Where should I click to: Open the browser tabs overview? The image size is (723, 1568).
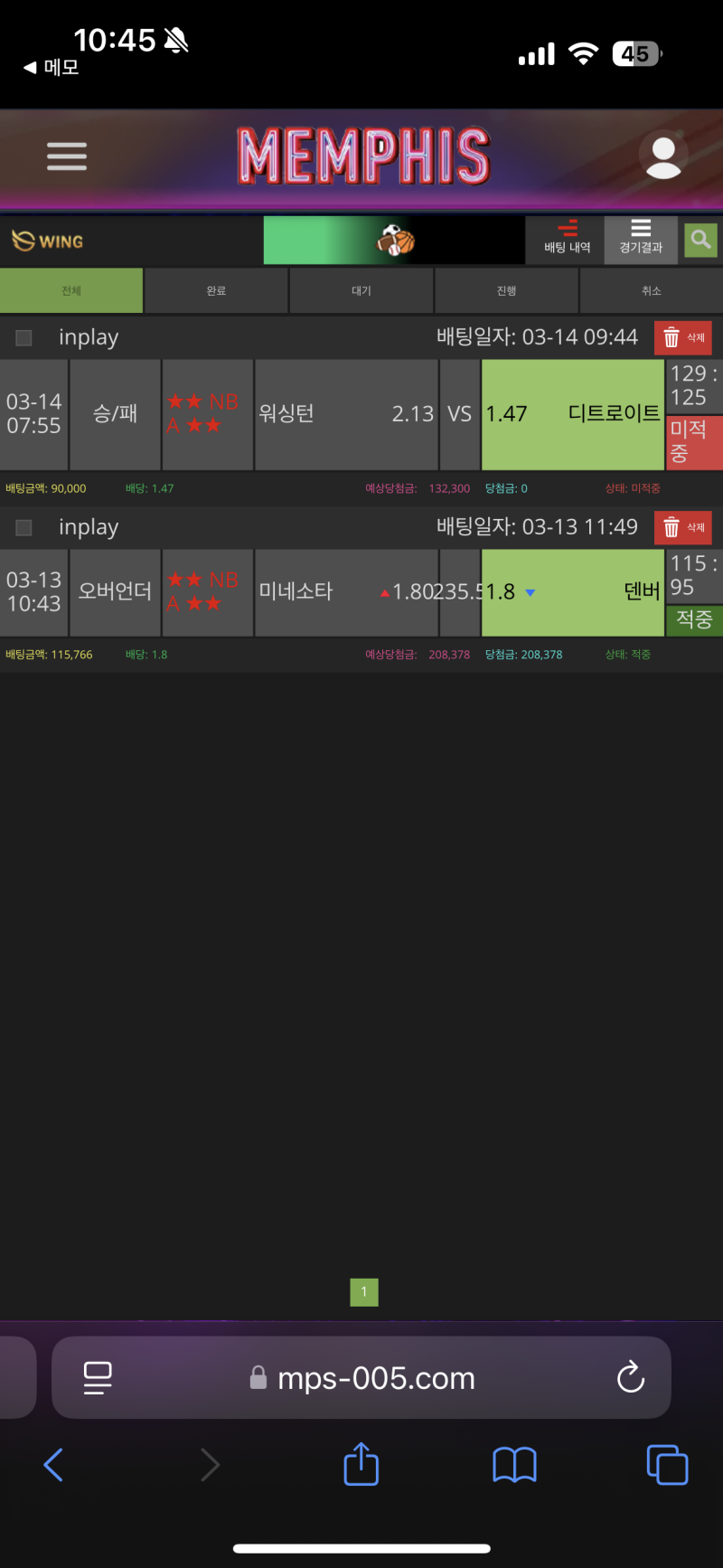coord(667,1464)
